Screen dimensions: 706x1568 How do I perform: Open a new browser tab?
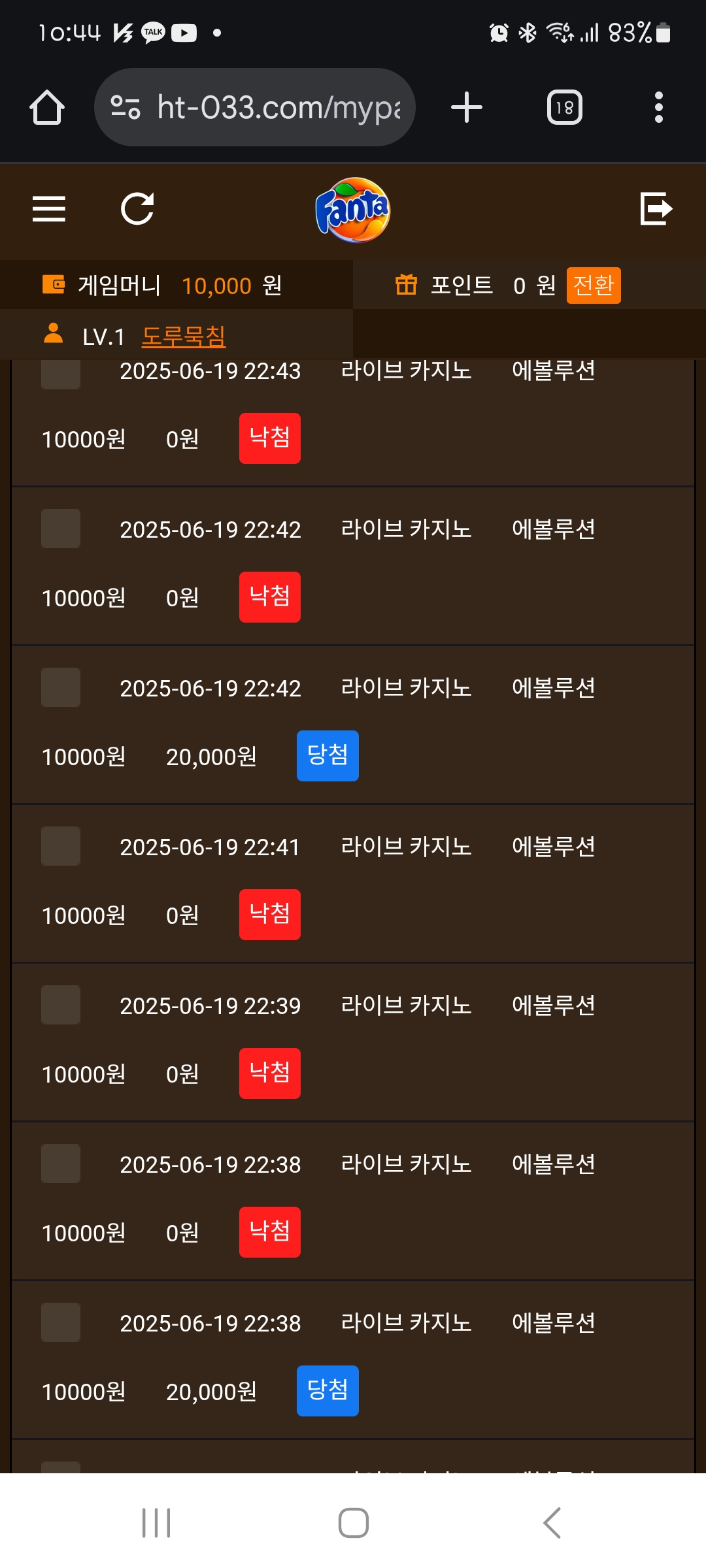point(467,107)
